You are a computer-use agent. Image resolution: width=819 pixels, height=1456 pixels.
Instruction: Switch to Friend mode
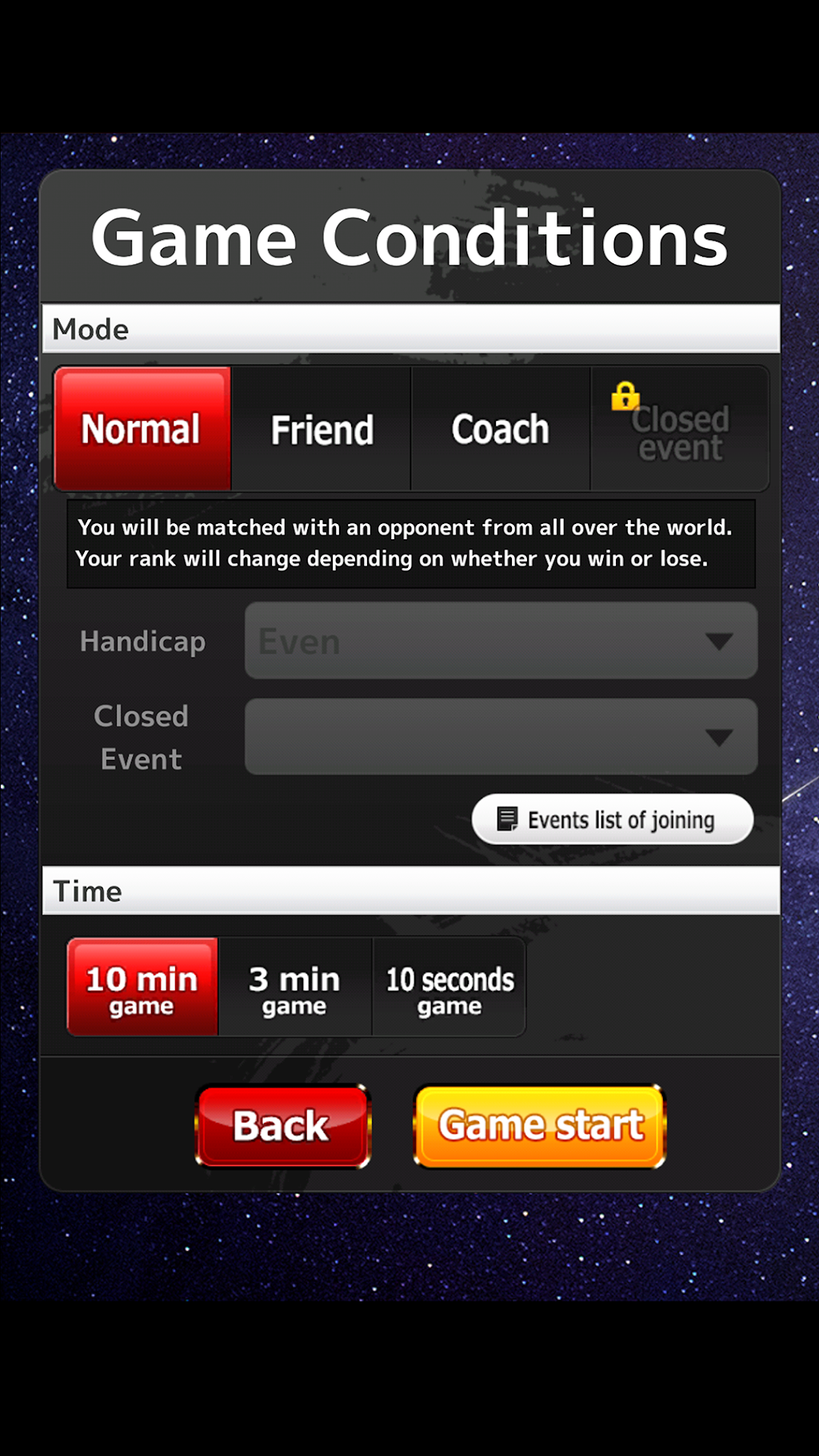point(322,429)
